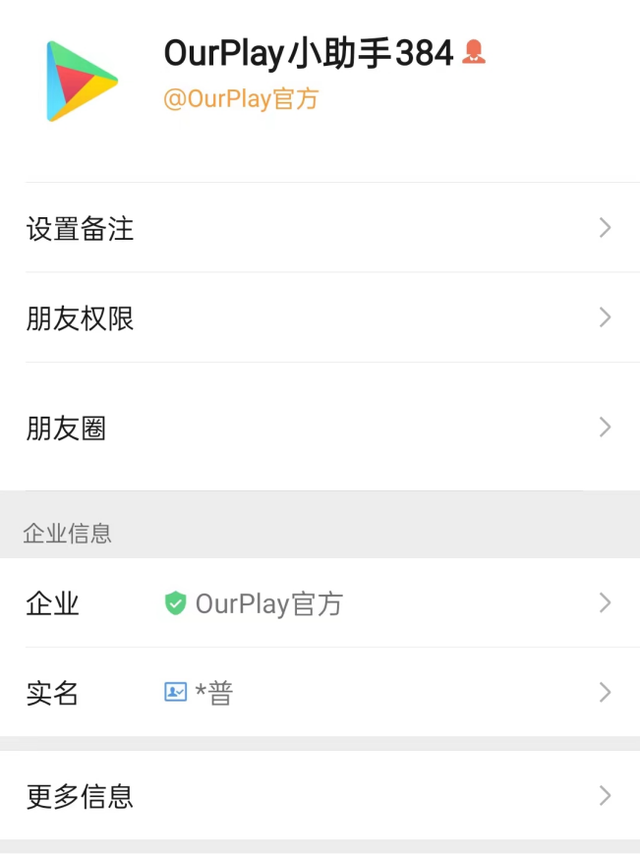Open the 设置备注 row
640x854 pixels.
pos(320,229)
